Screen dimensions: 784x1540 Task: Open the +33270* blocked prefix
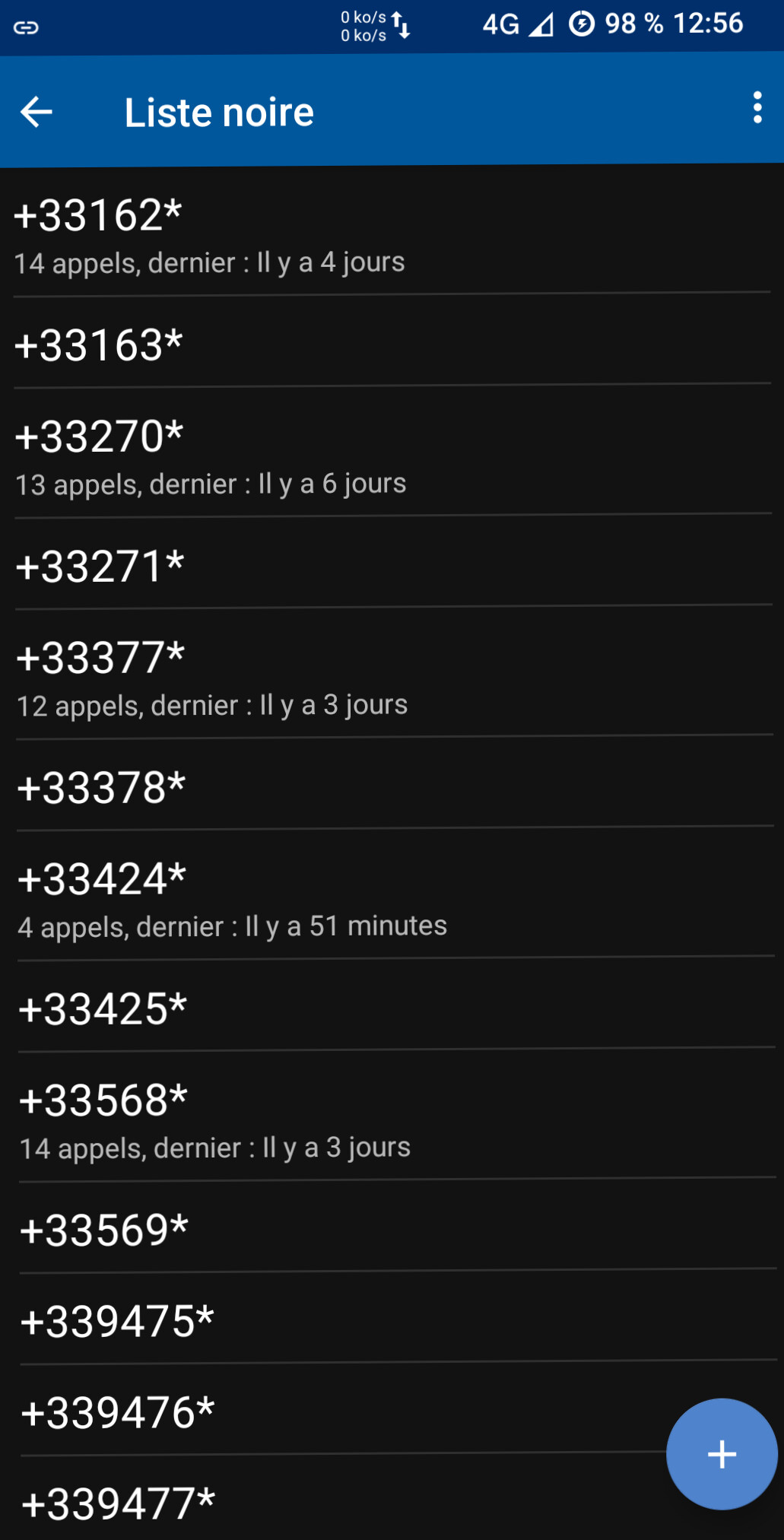pyautogui.click(x=392, y=452)
